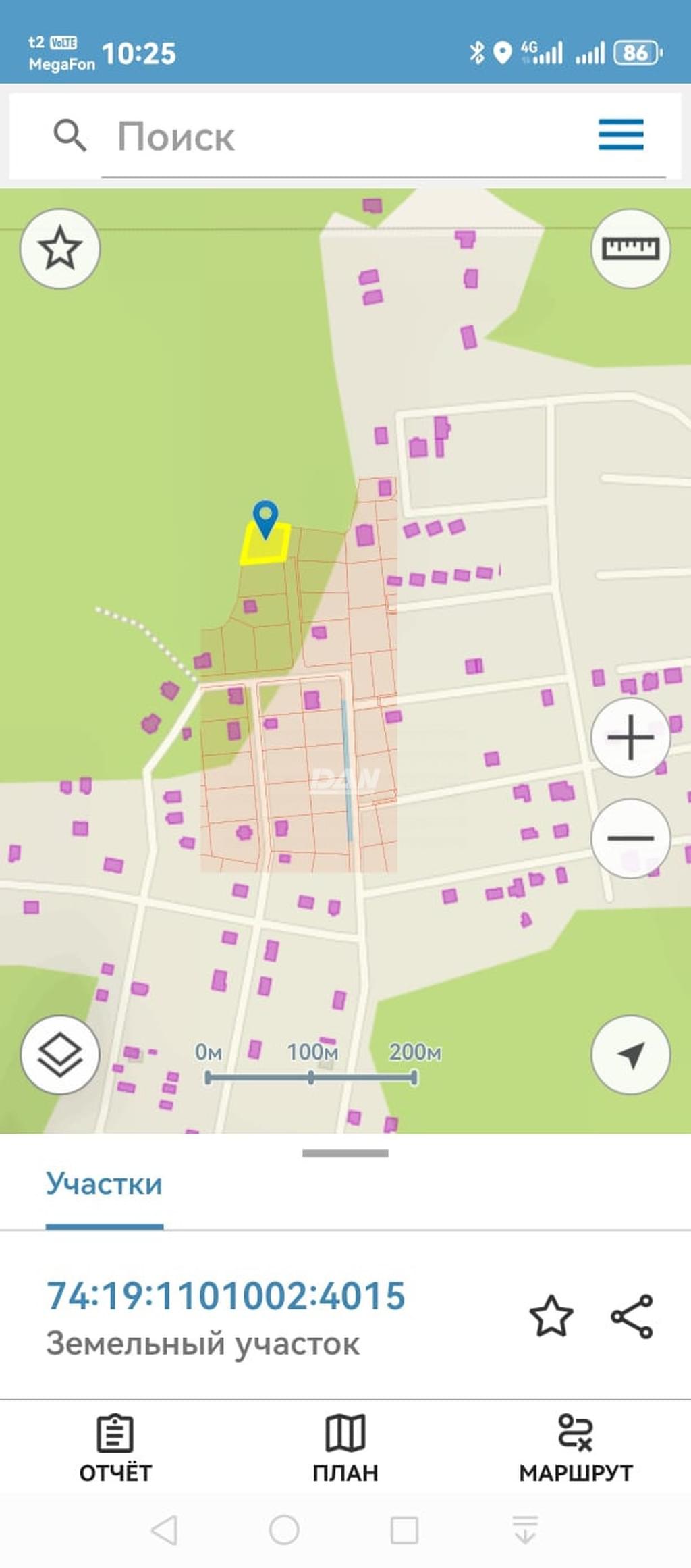Go back with system back button
691x1568 pixels.
[x=164, y=1530]
